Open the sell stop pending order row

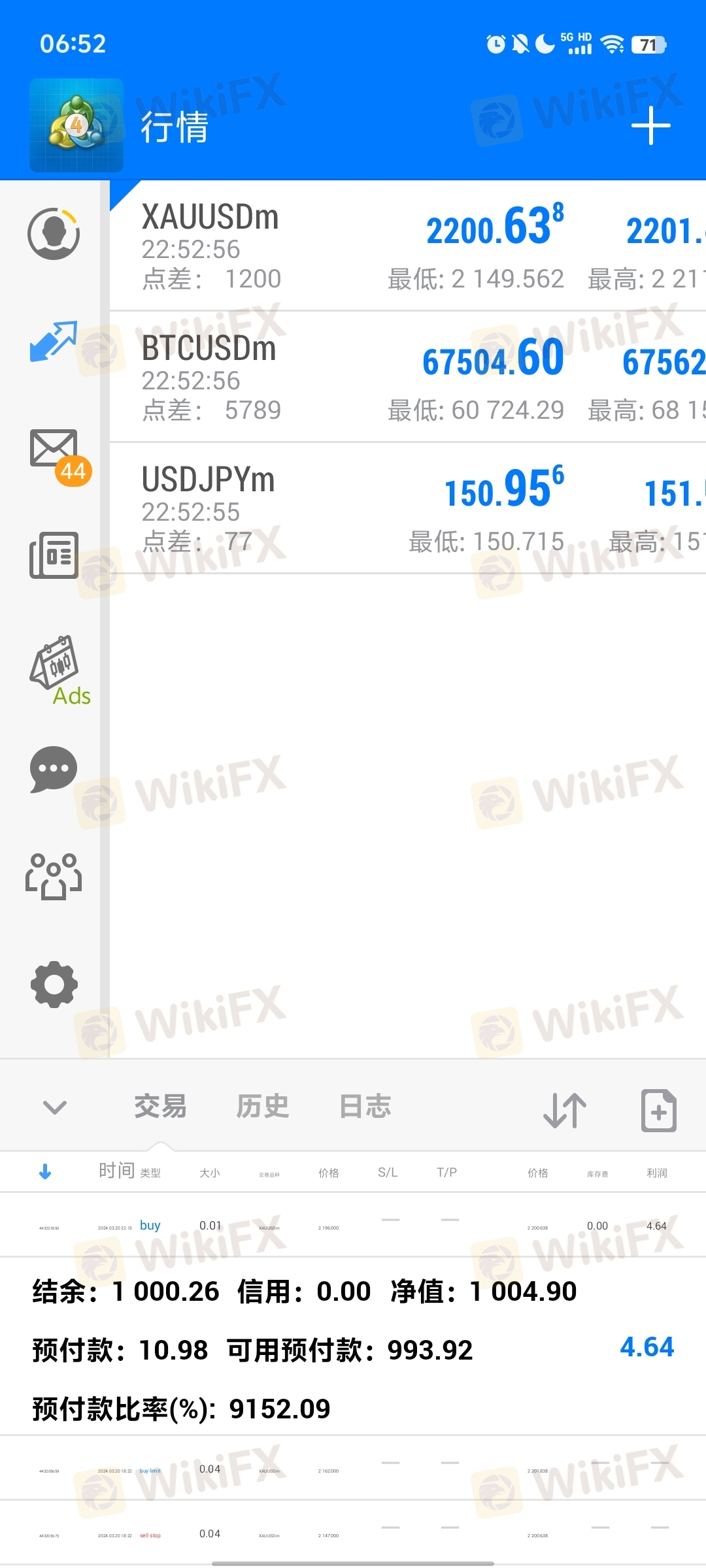point(353,1533)
